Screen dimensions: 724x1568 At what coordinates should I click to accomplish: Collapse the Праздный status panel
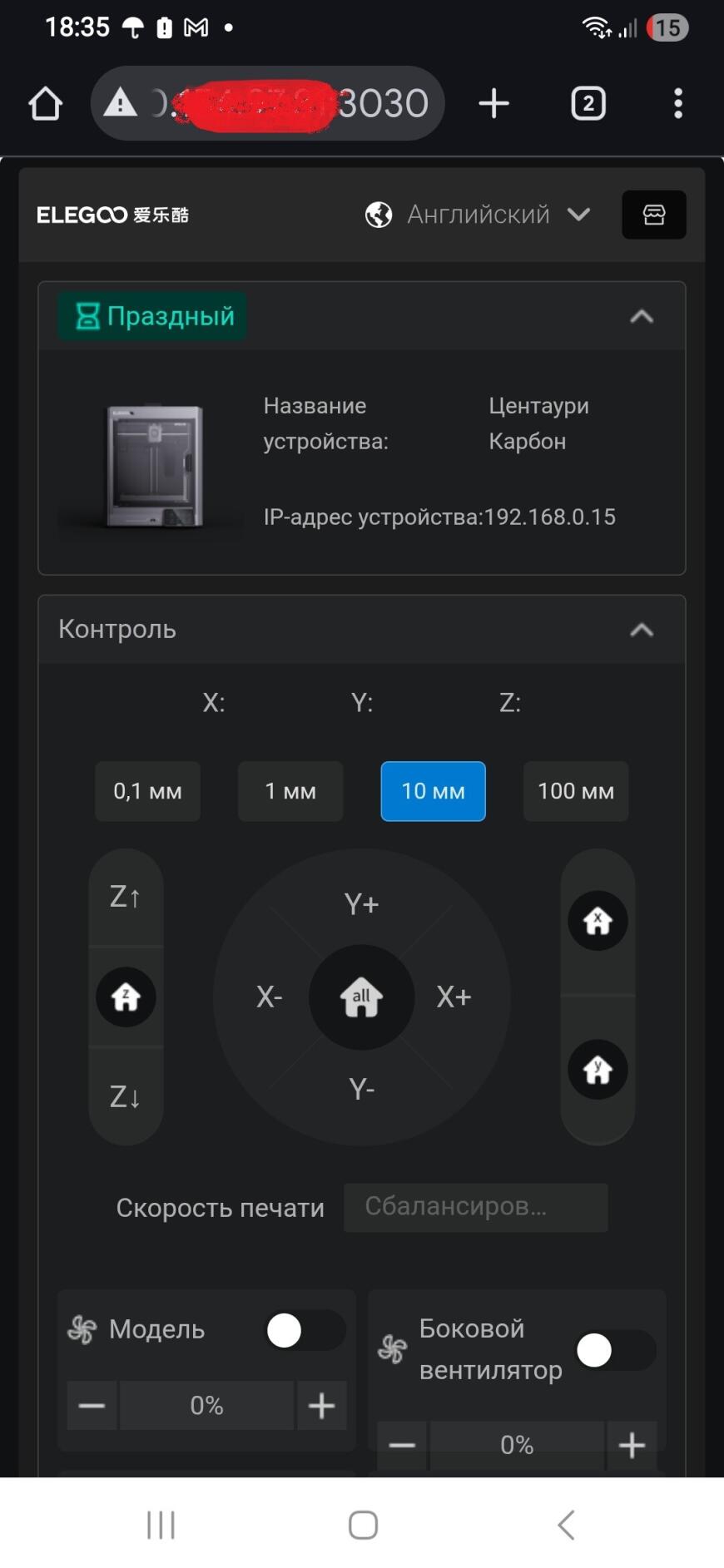640,316
